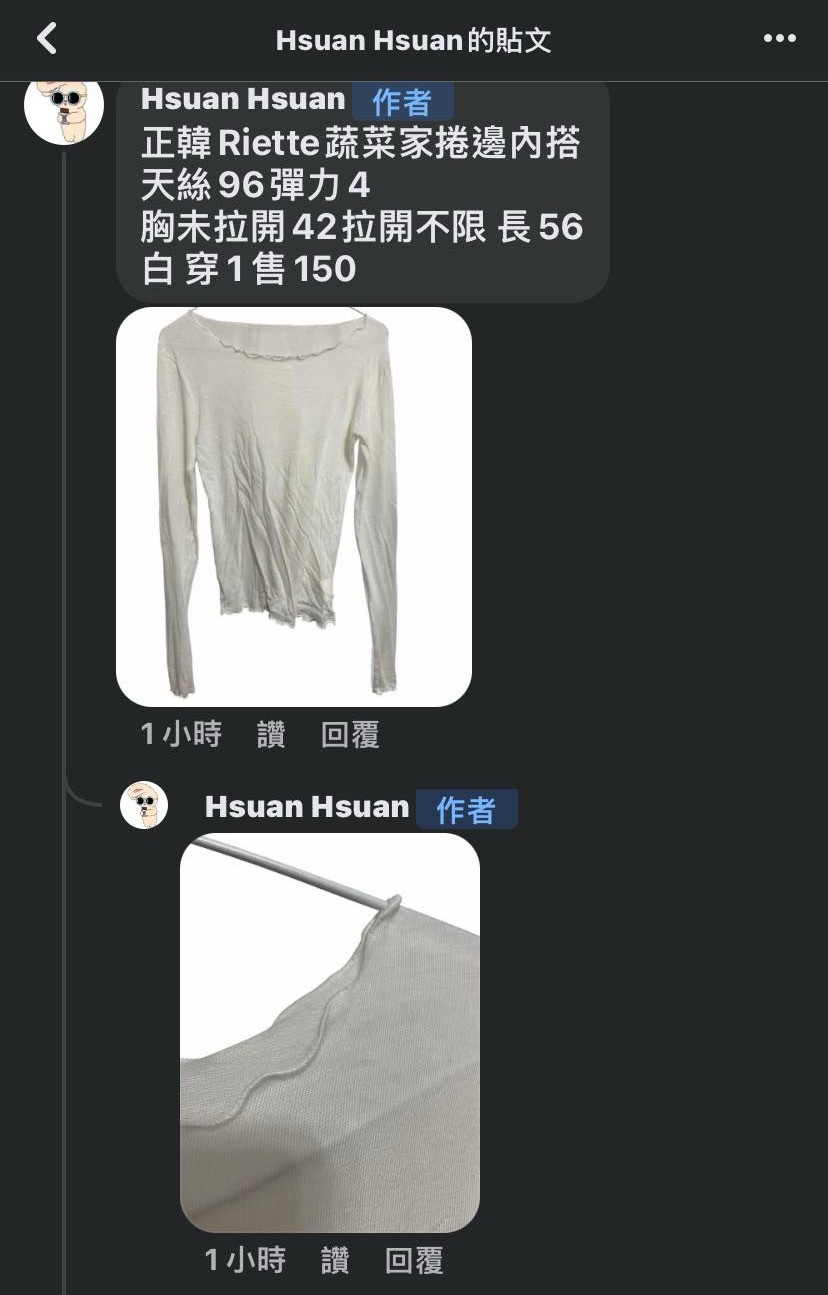Open the close-up neckline photo
The image size is (828, 1295).
pyautogui.click(x=329, y=1032)
